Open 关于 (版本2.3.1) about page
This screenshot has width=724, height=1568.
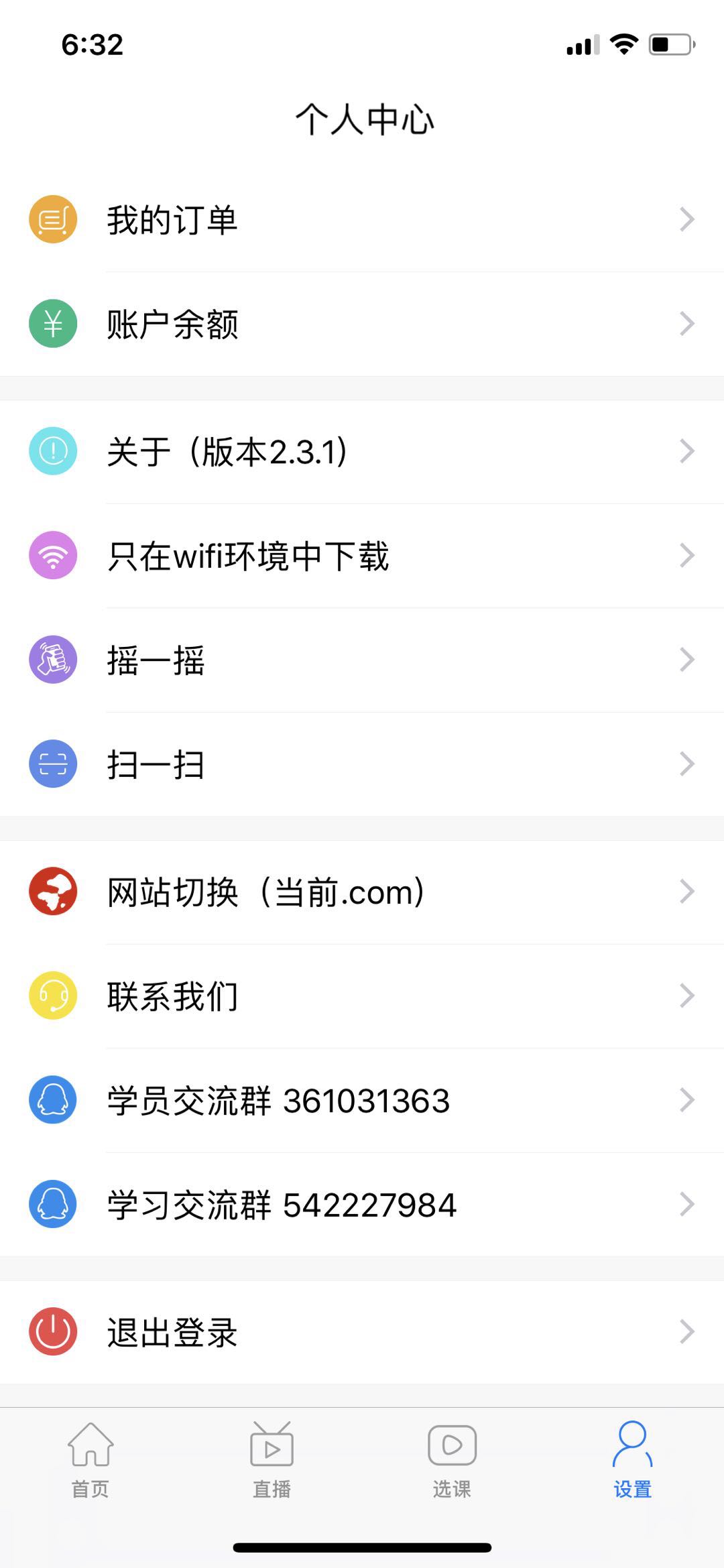362,452
